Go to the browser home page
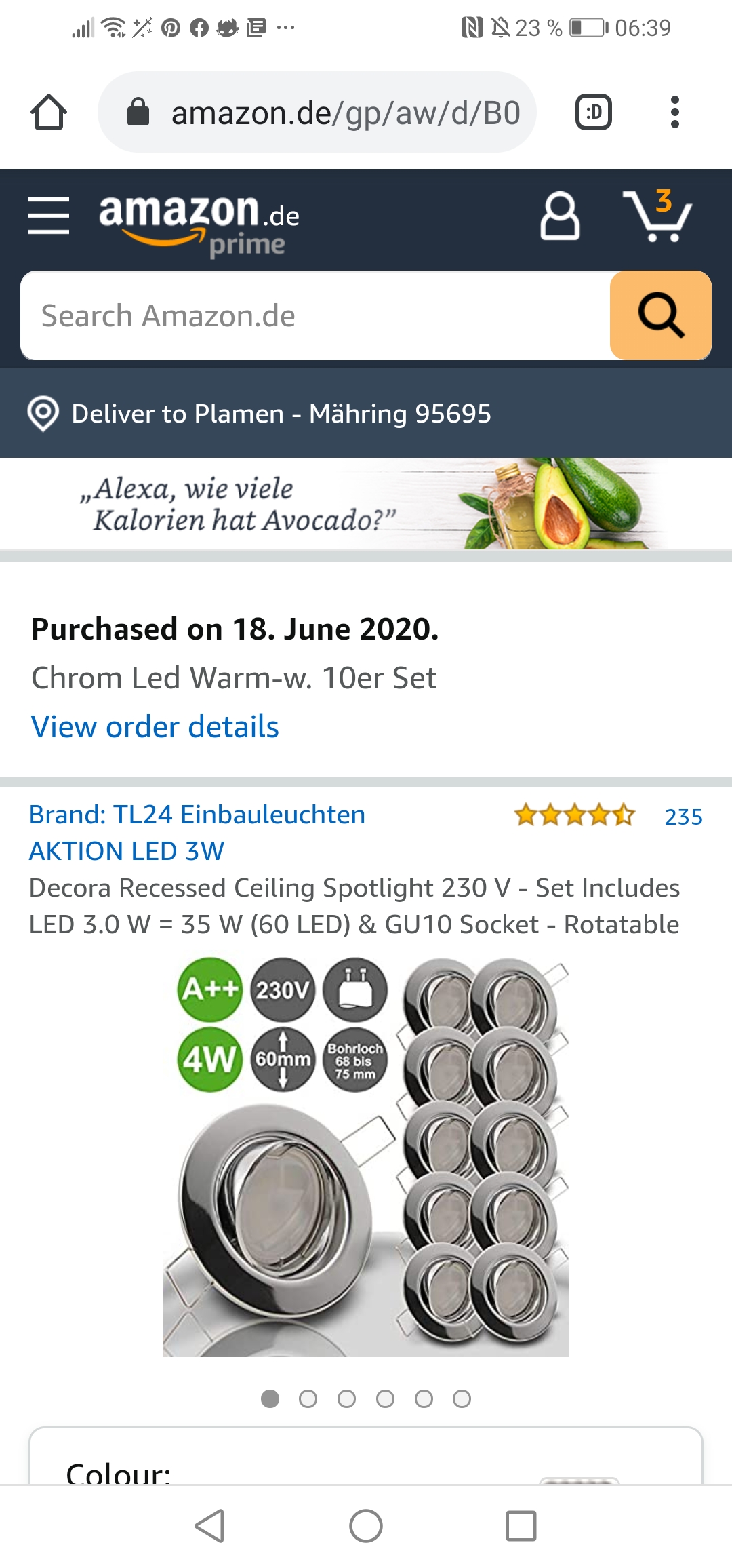 coord(49,112)
